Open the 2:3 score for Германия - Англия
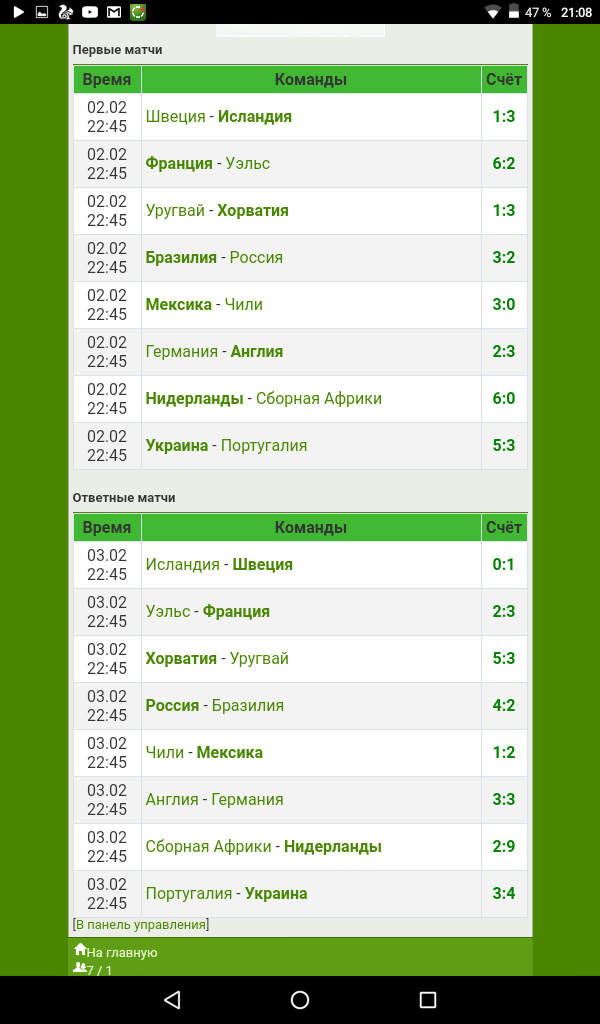 tap(504, 352)
